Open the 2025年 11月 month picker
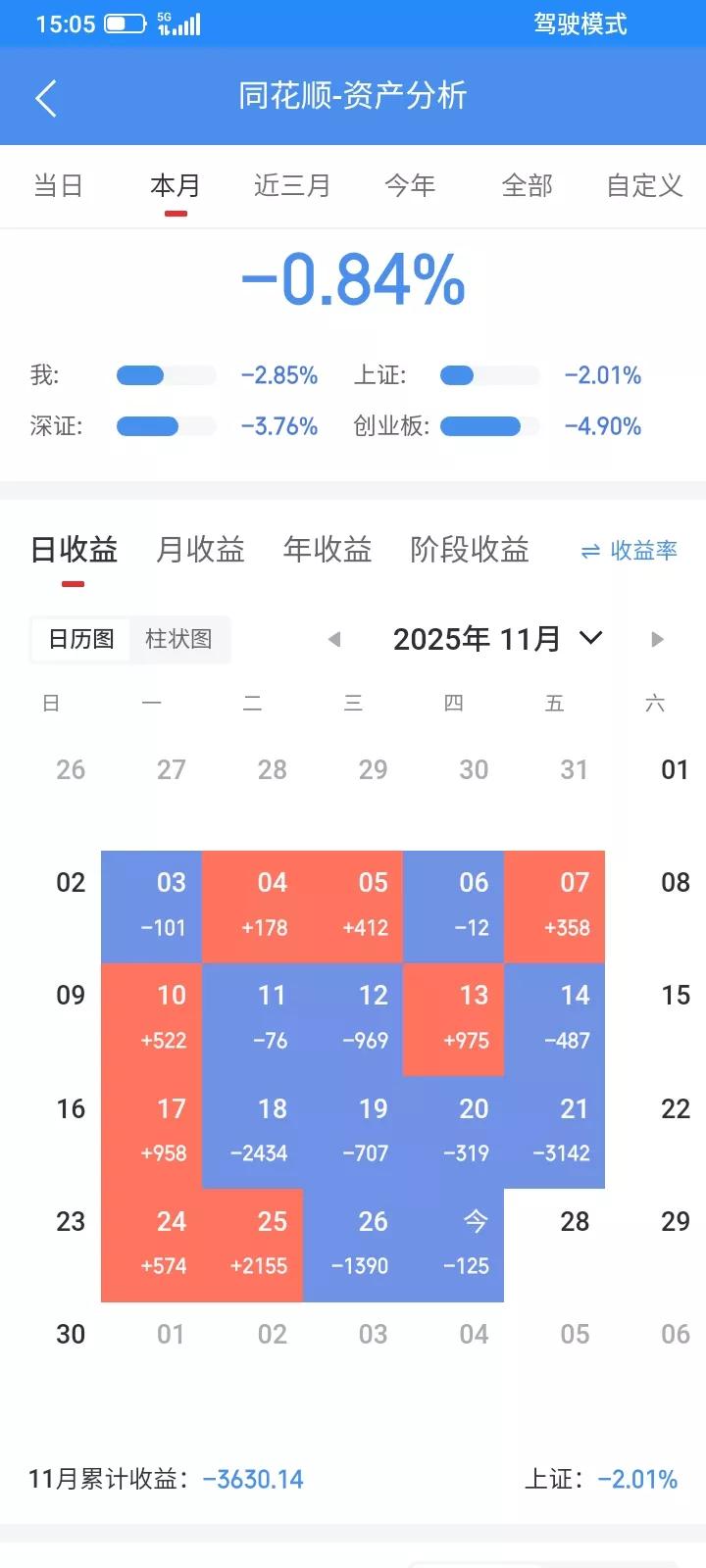Image resolution: width=706 pixels, height=1568 pixels. (497, 639)
